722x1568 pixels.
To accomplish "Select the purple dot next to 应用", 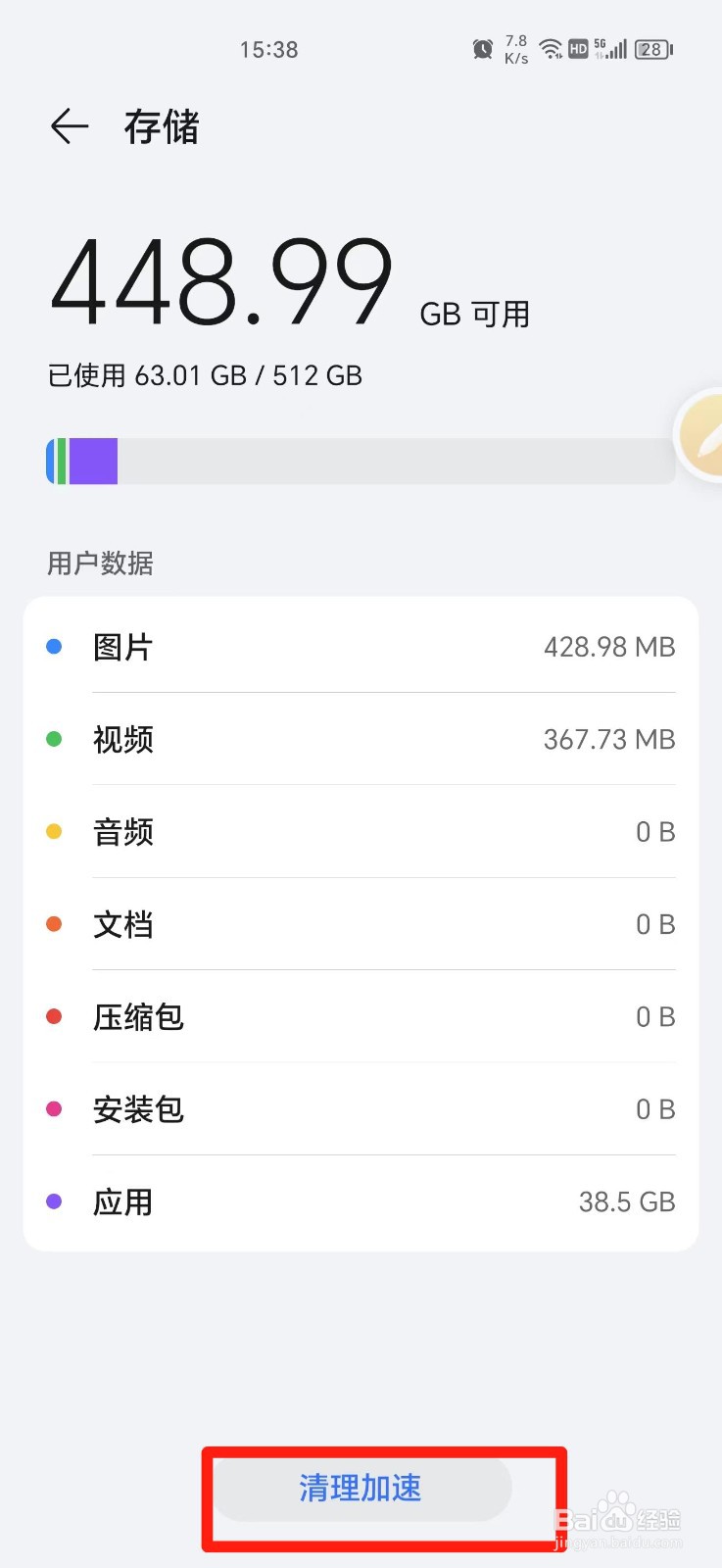I will (x=55, y=1201).
